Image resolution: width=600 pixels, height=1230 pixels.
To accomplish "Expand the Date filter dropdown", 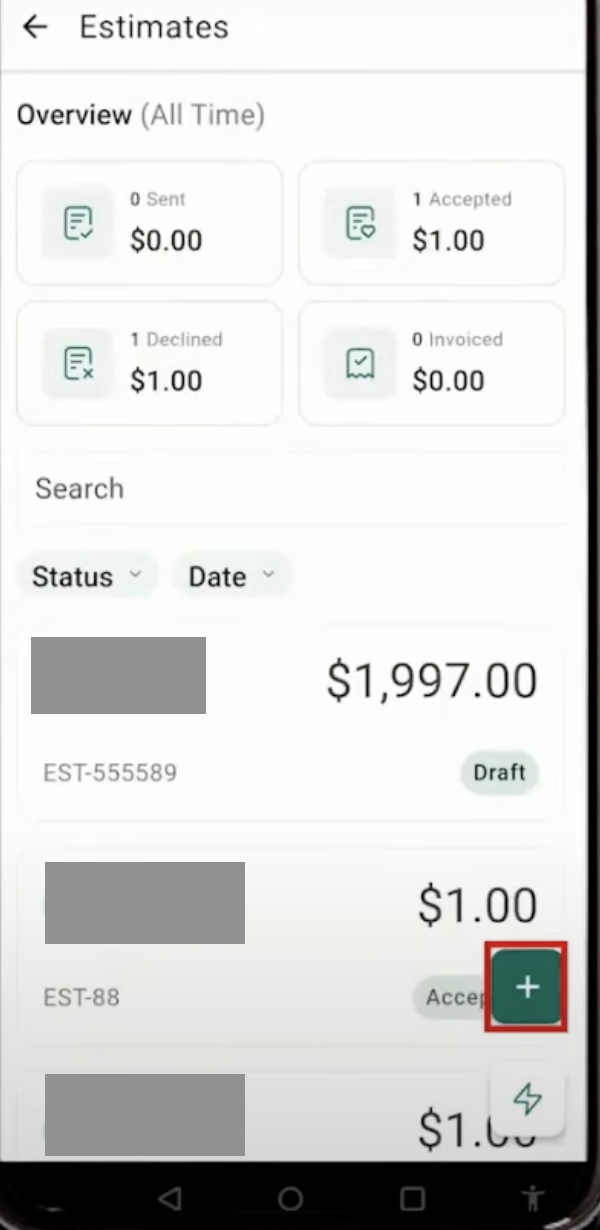I will coord(231,577).
